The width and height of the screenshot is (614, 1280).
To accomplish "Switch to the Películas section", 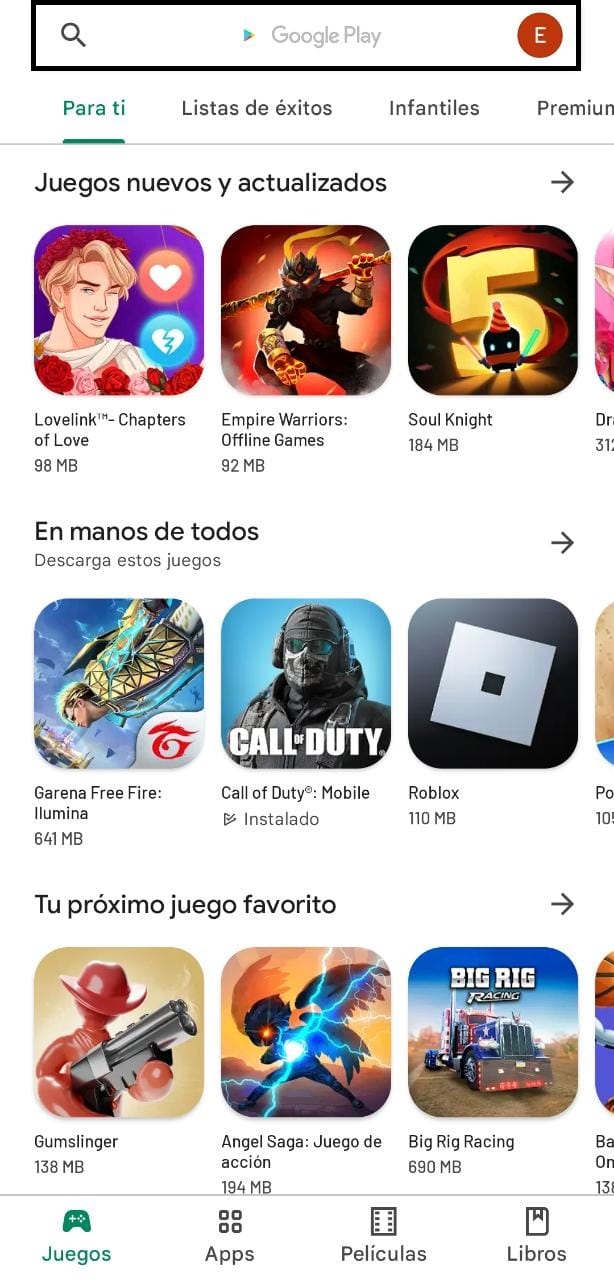I will (x=383, y=1236).
